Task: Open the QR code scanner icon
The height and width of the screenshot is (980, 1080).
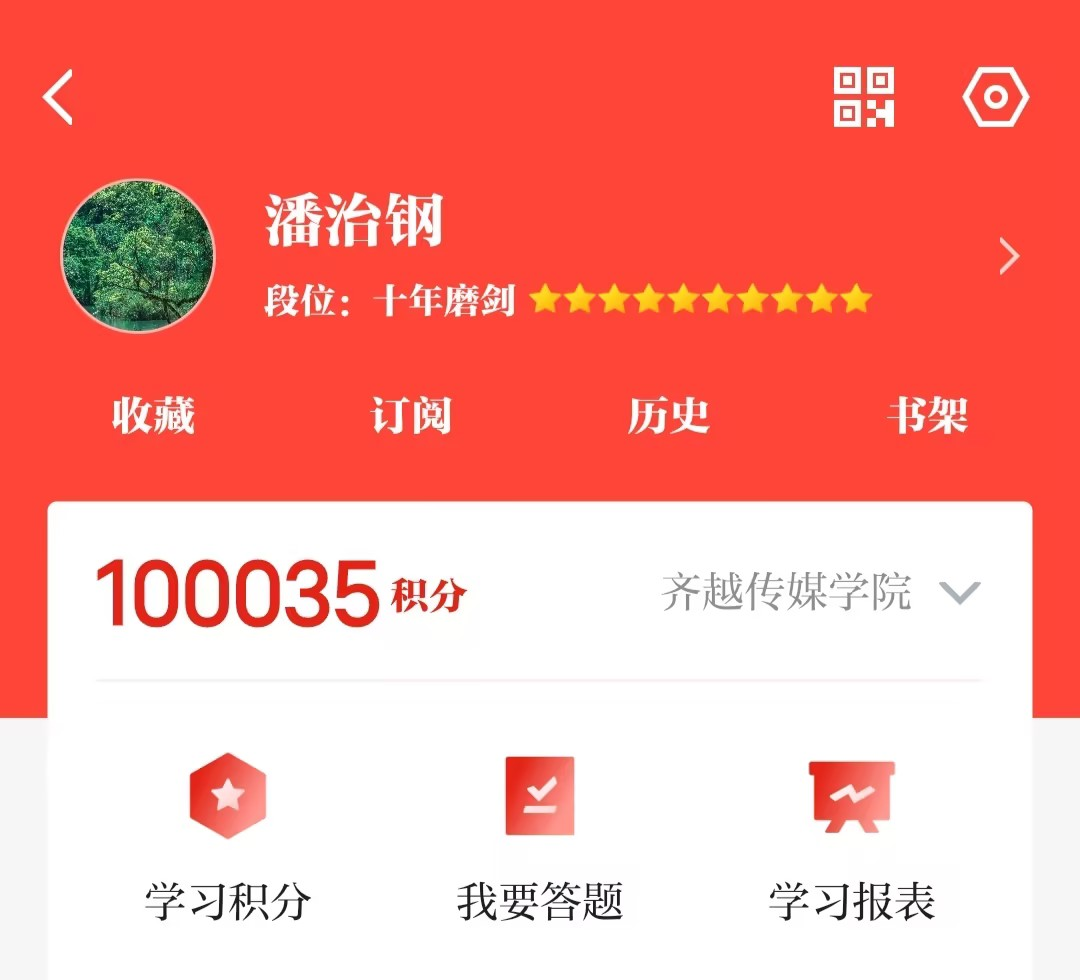Action: coord(864,97)
